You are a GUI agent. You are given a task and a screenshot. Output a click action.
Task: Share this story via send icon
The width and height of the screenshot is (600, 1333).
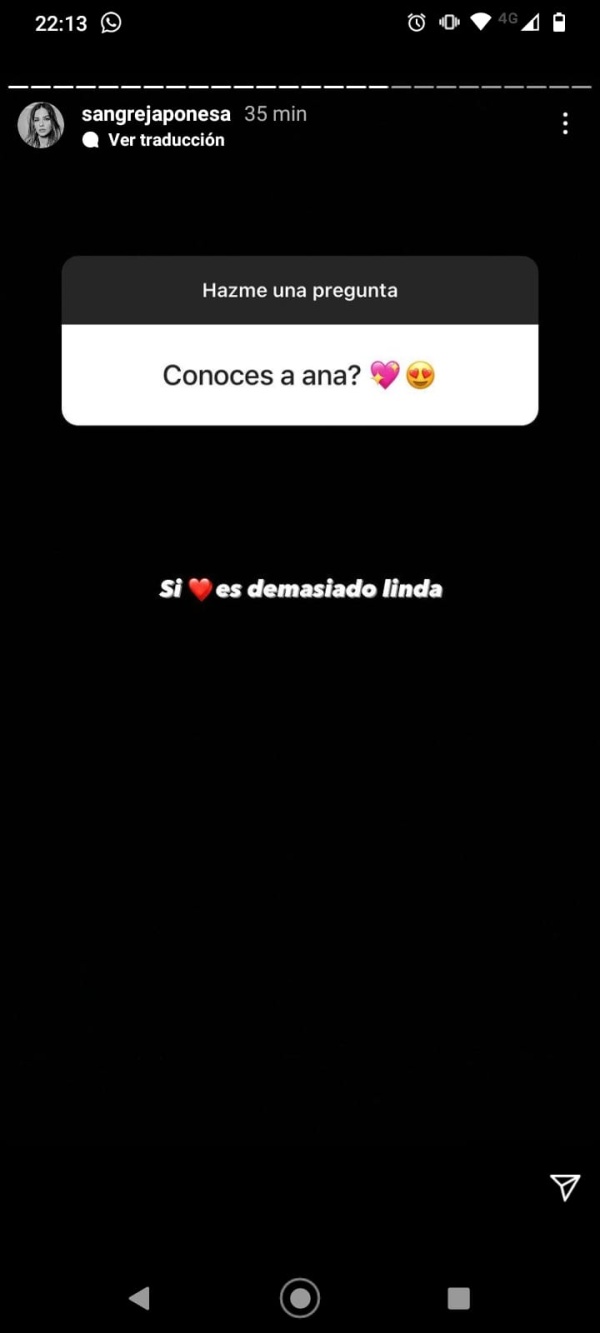[x=565, y=1187]
